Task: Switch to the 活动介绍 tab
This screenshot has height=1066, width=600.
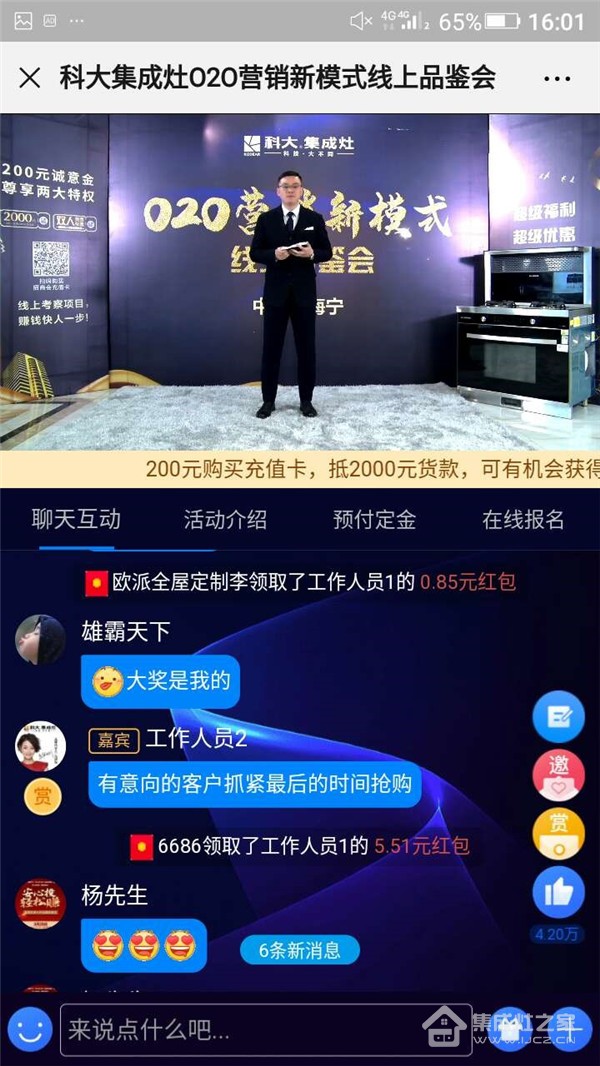Action: coord(225,519)
